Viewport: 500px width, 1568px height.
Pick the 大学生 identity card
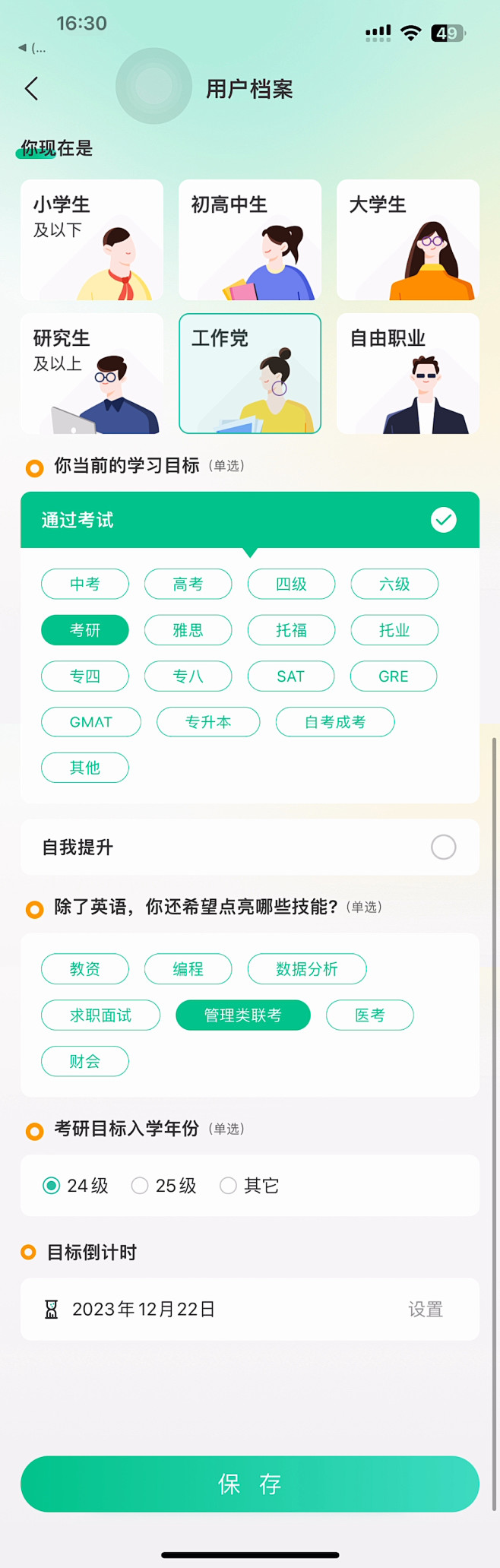click(407, 239)
